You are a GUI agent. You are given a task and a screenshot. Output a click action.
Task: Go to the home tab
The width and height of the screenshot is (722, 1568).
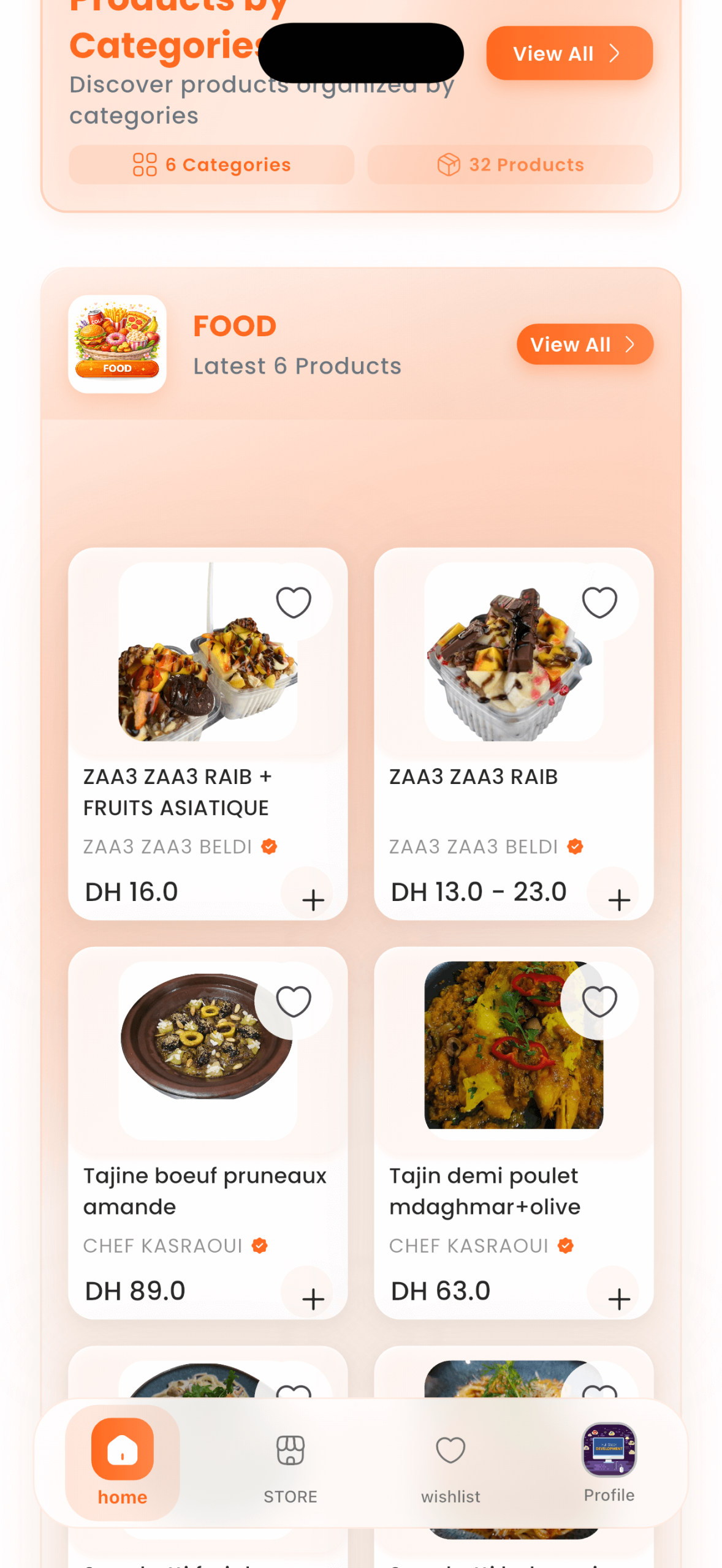(x=123, y=1462)
